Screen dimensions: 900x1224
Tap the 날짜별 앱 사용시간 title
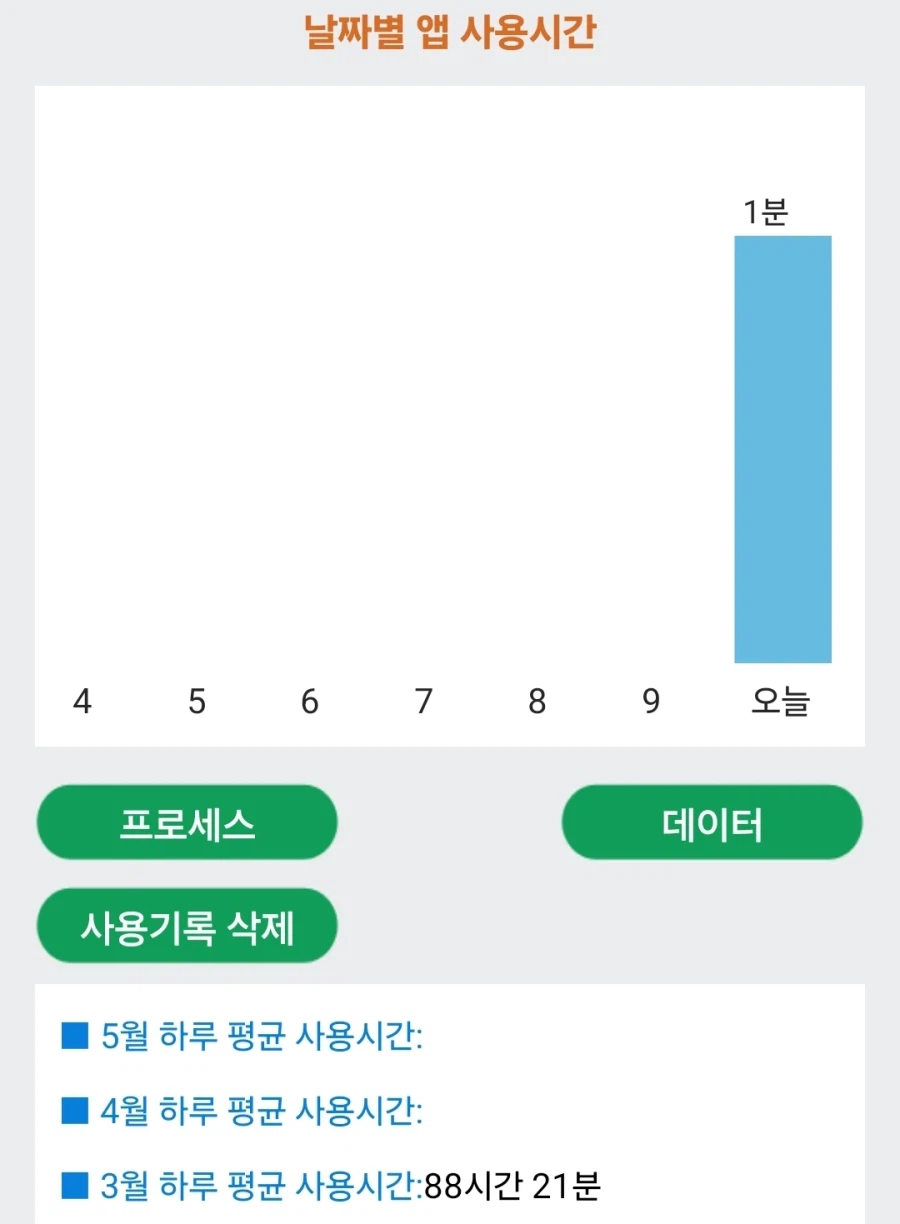[x=450, y=30]
